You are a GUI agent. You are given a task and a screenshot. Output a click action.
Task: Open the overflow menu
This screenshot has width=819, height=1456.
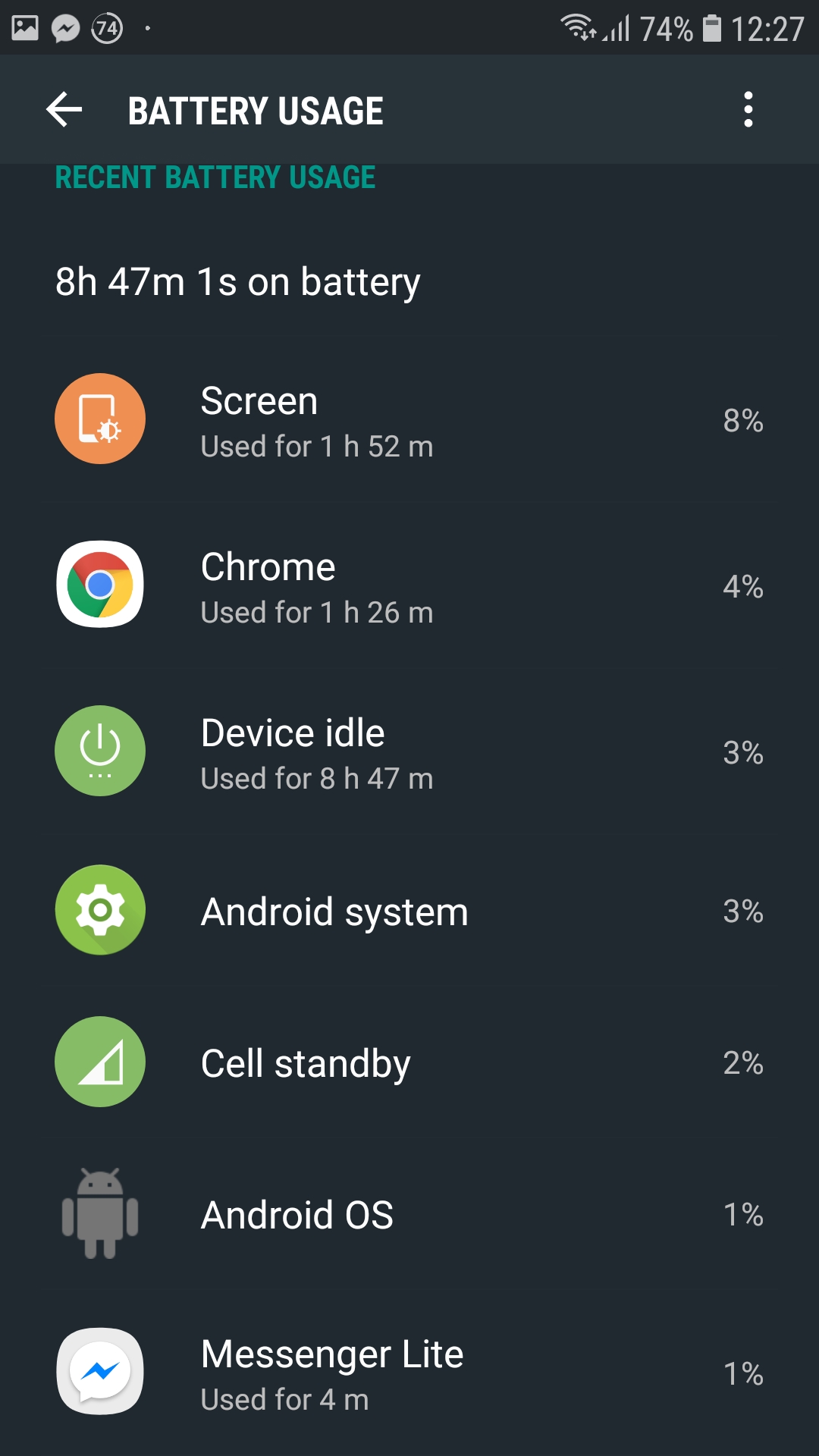[748, 110]
